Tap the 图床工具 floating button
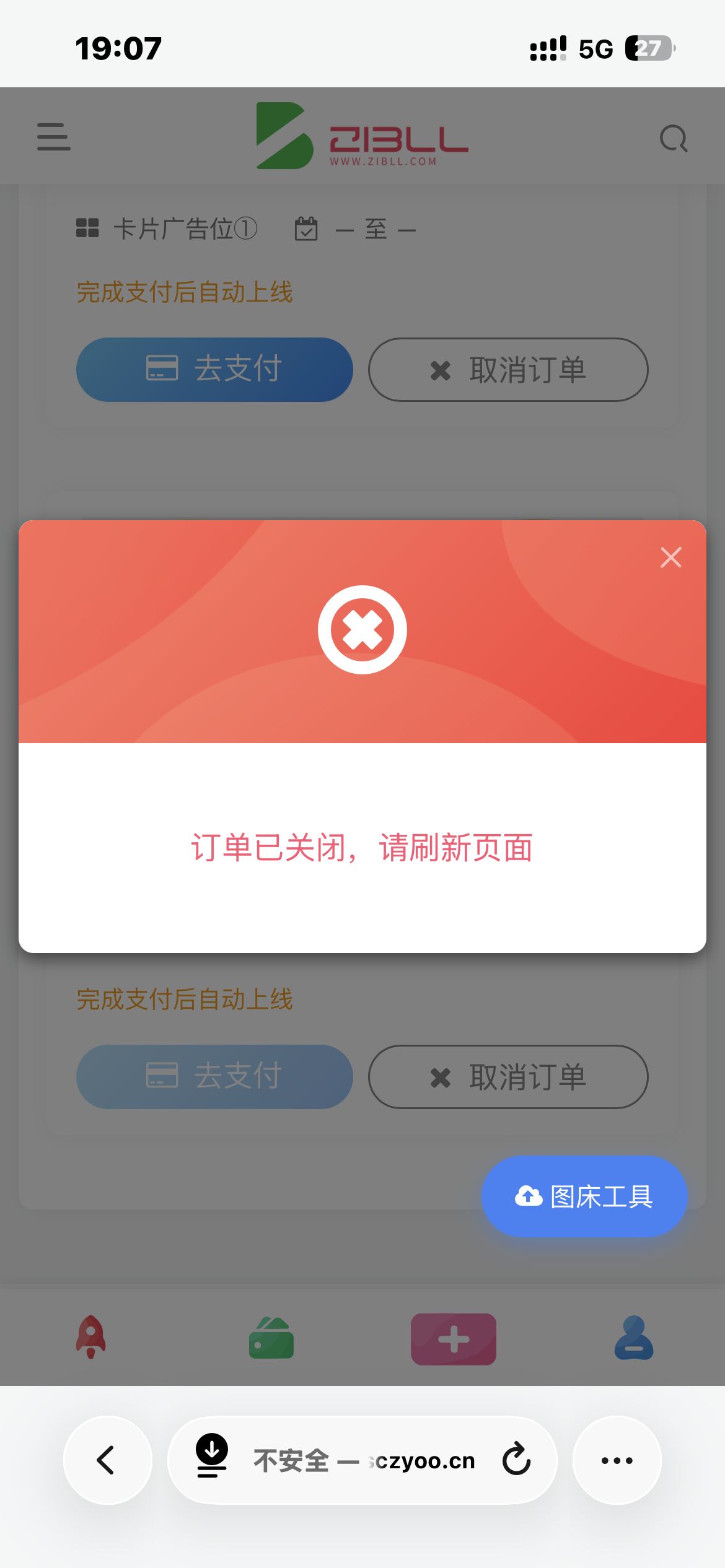Viewport: 725px width, 1568px height. [584, 1196]
